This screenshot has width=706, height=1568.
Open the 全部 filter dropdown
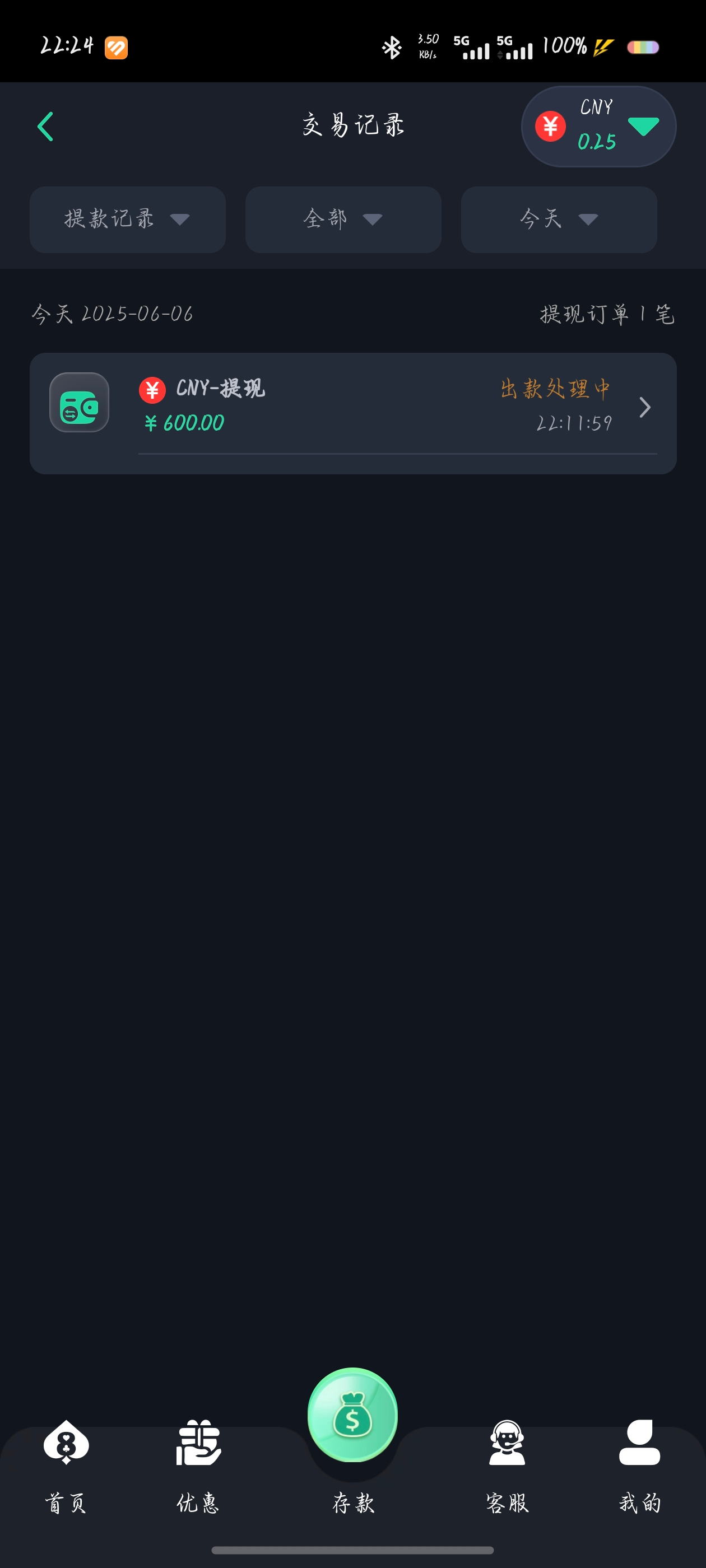(x=342, y=220)
